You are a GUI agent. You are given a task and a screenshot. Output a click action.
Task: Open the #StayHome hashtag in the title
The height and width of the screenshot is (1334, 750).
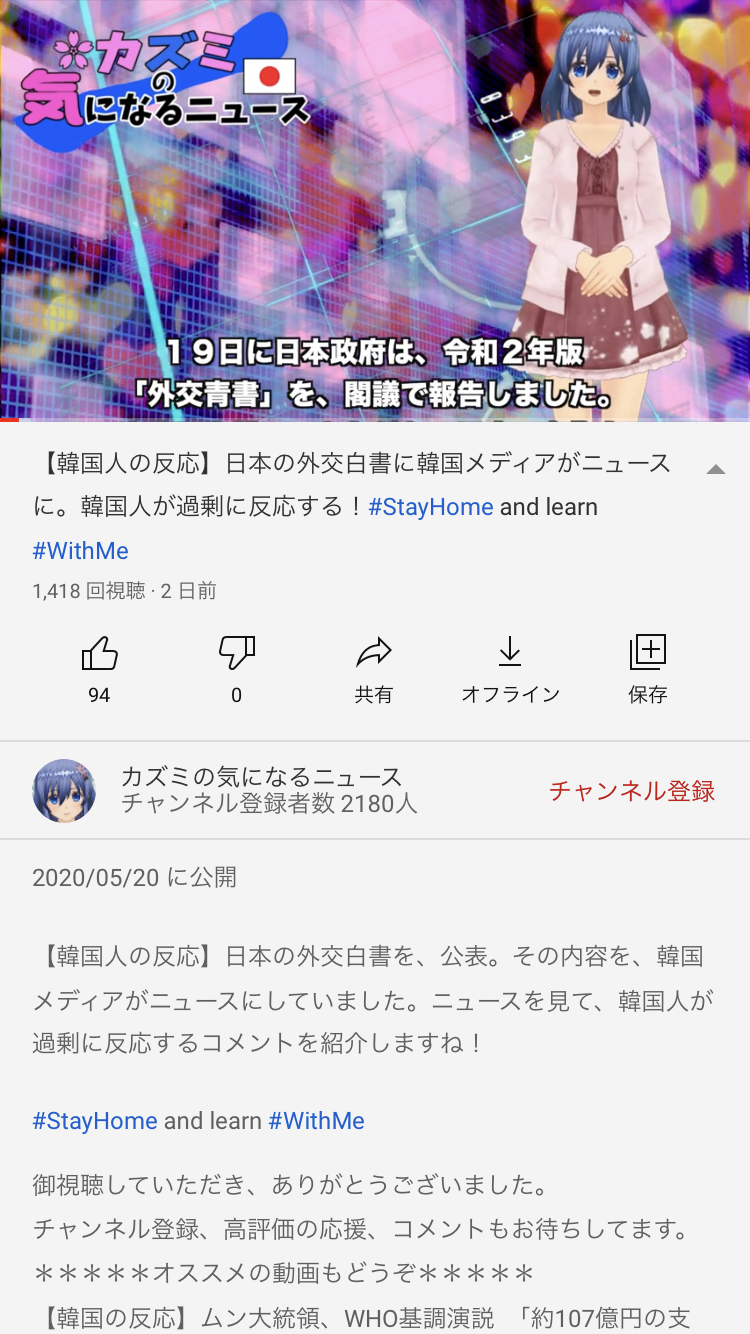point(431,507)
